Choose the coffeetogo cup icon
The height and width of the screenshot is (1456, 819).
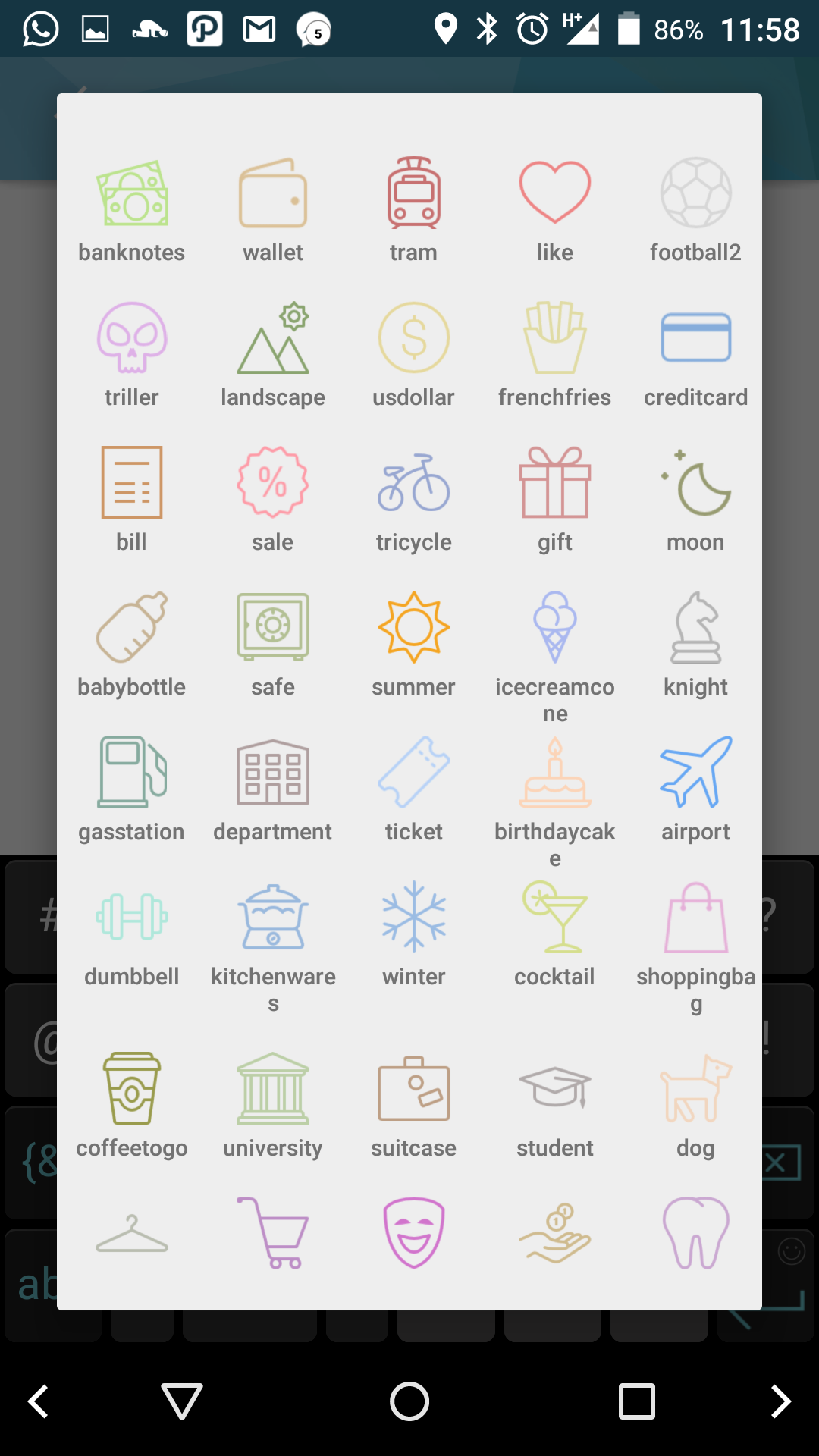132,1089
